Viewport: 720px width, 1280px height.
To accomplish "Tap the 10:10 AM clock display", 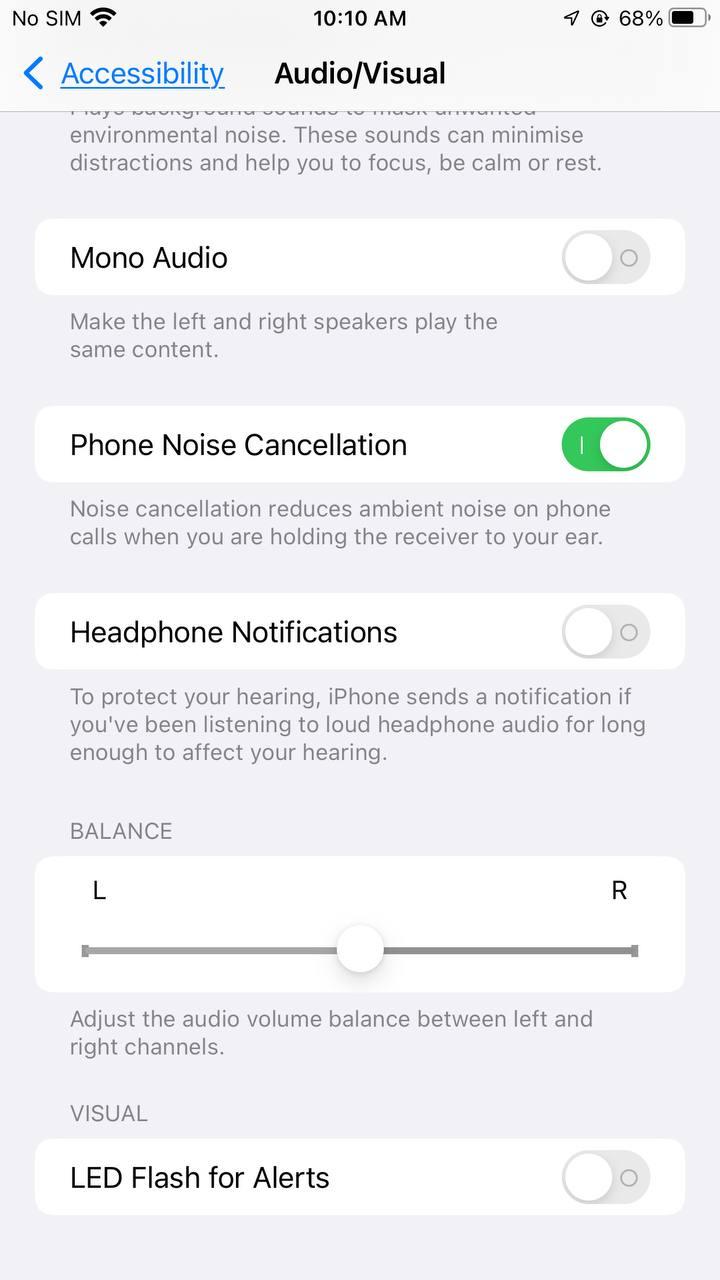I will click(360, 17).
